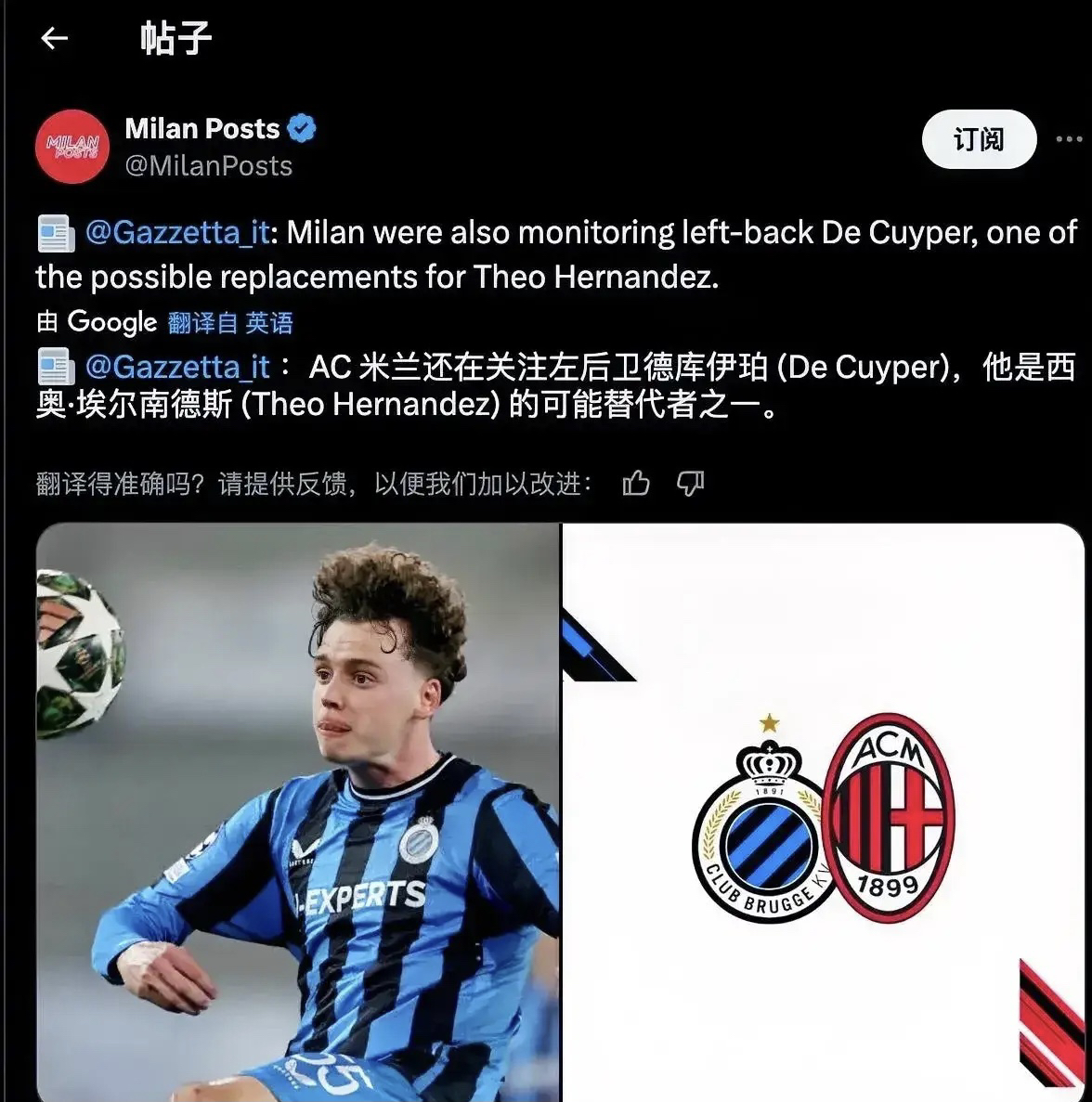Open the club crests image
This screenshot has height=1102, width=1092.
tap(825, 812)
